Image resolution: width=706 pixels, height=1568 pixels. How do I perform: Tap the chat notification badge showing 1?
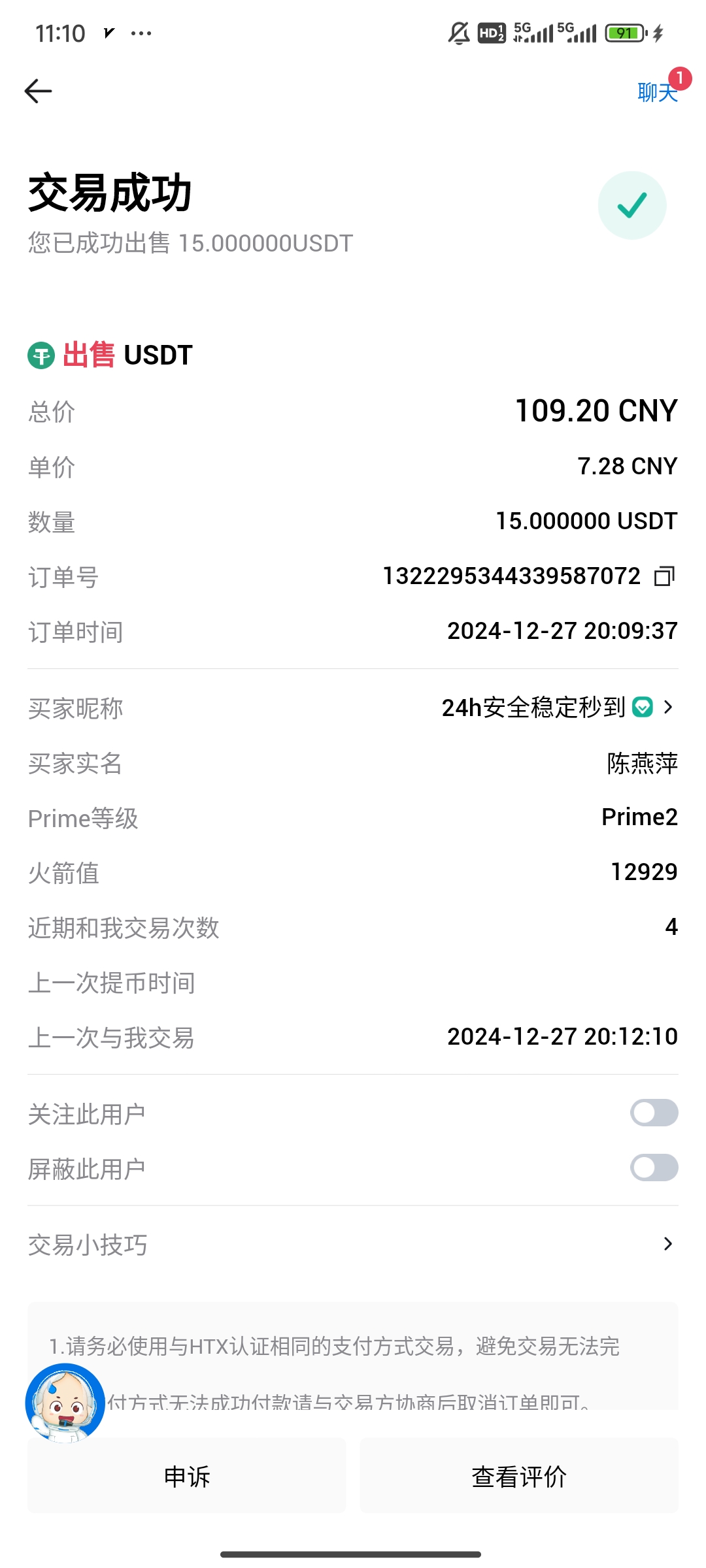click(681, 77)
